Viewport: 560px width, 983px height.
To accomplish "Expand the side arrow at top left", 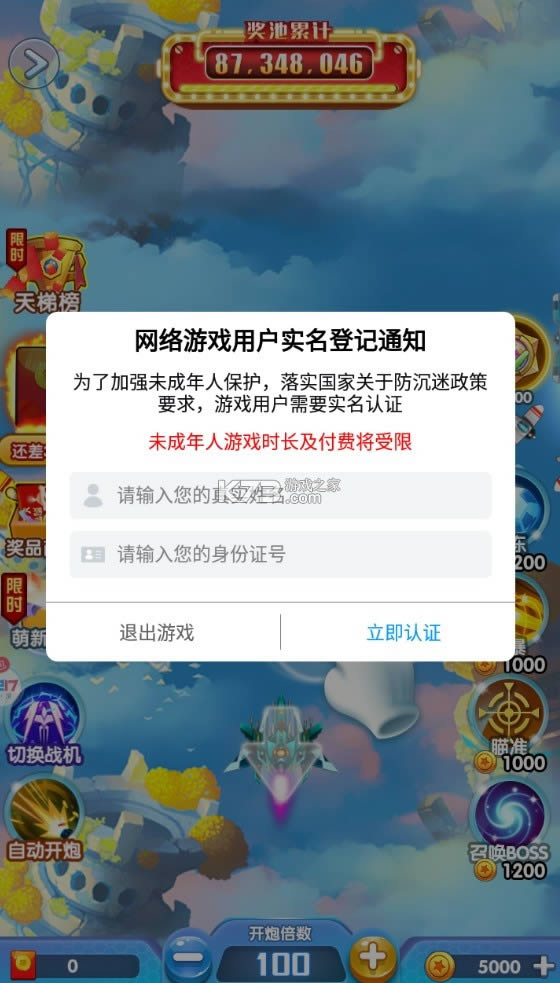I will point(34,63).
